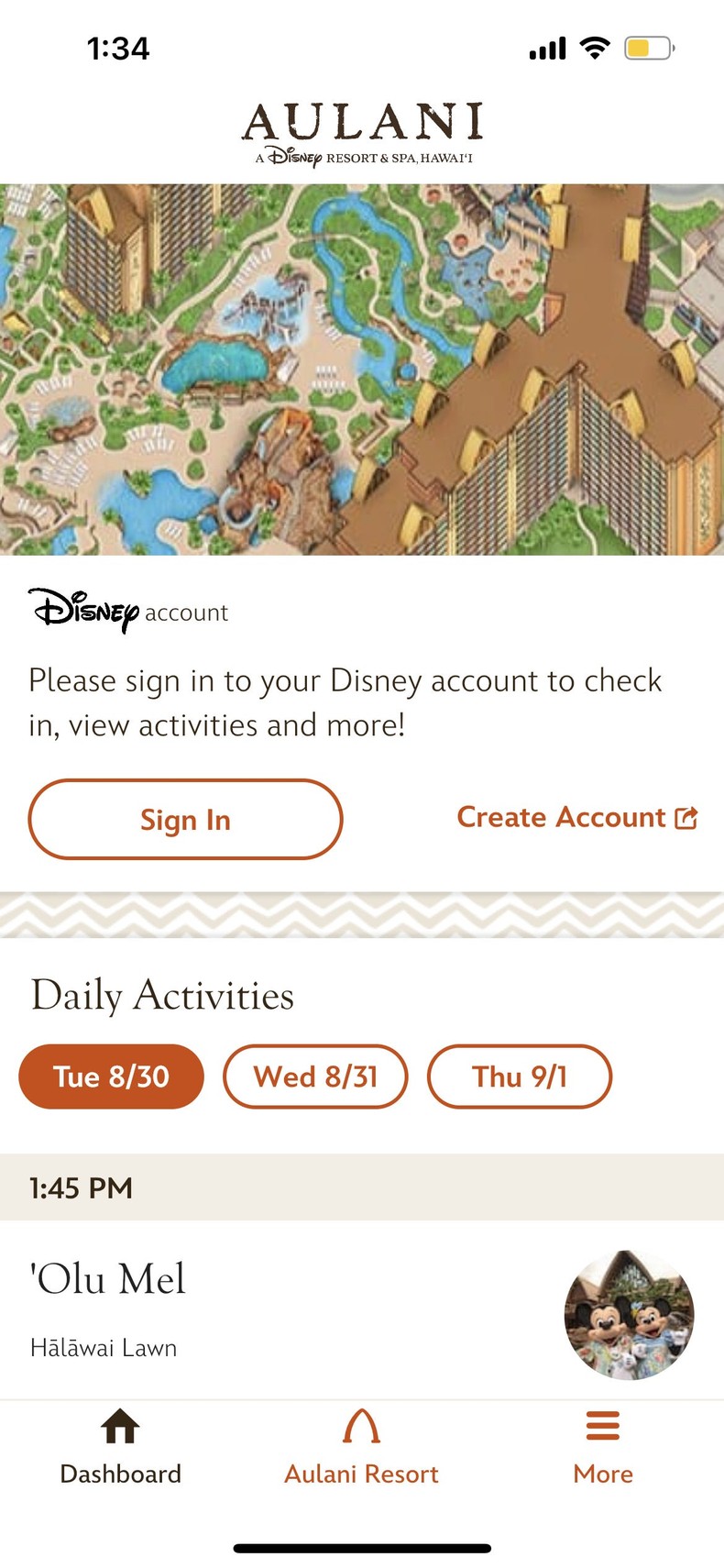Select the Tue 8/30 date pill
This screenshot has width=724, height=1568.
pos(111,1077)
